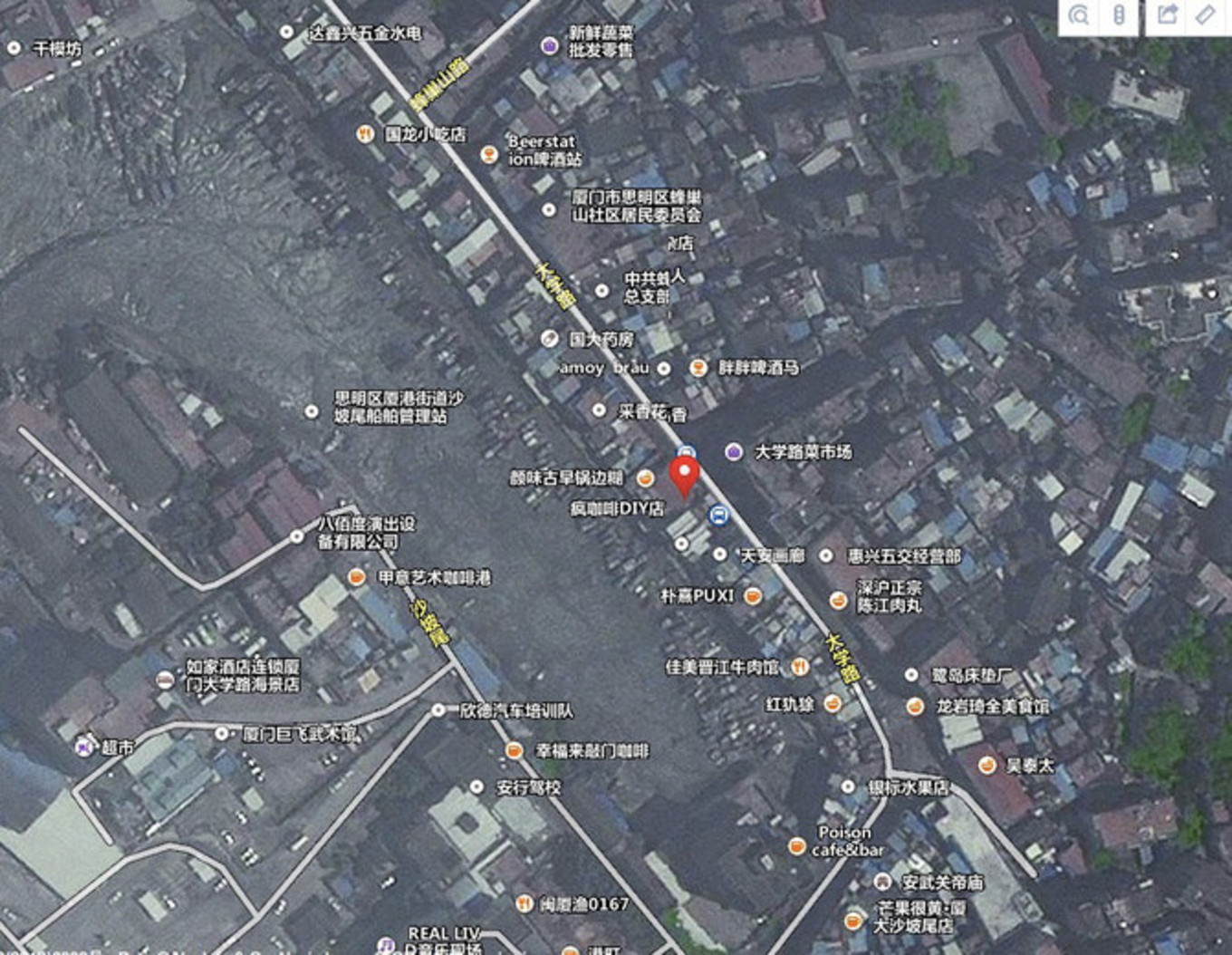Open the nearby search tool

pos(1079,15)
